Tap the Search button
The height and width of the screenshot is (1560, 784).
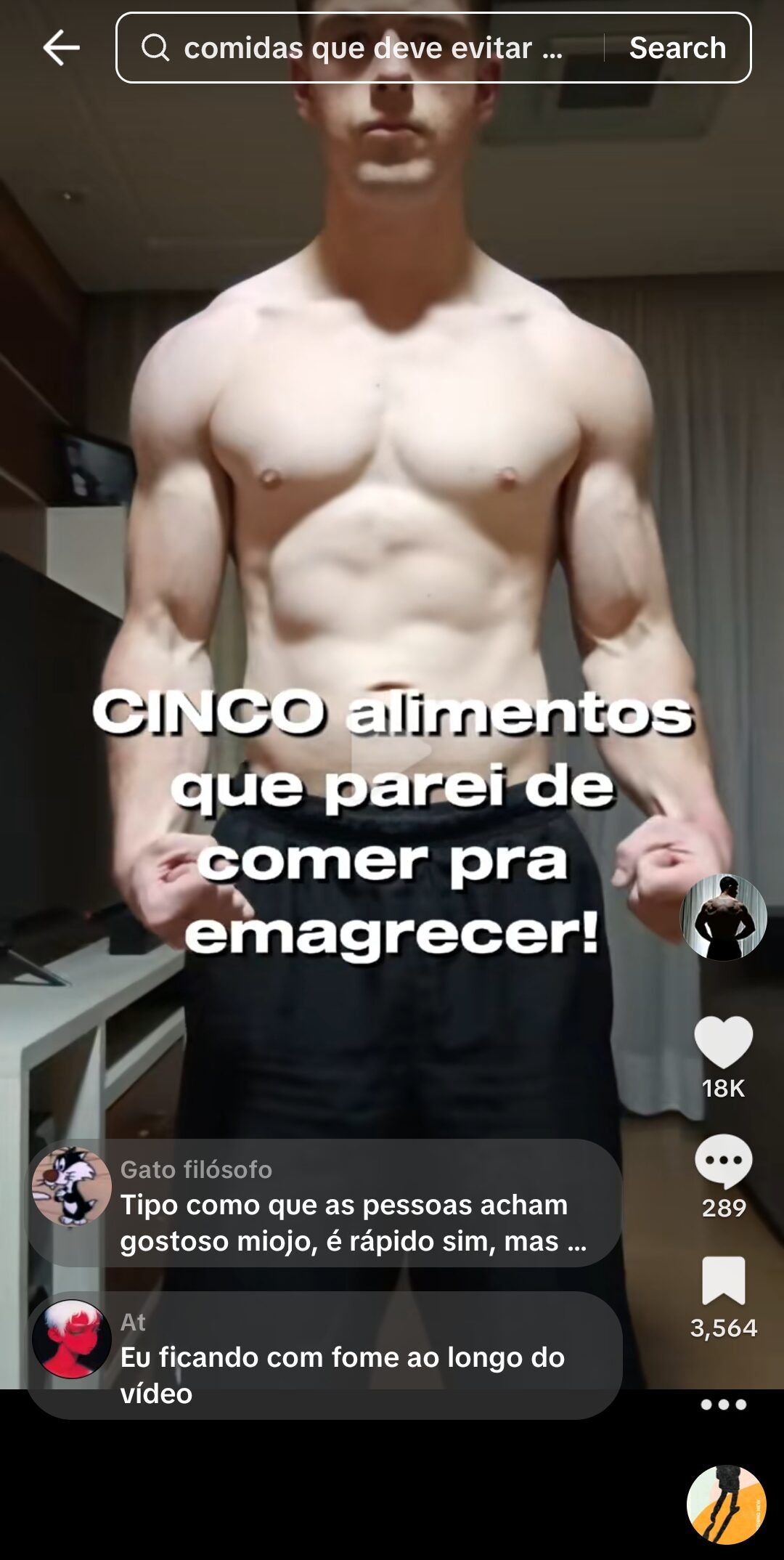click(x=677, y=48)
